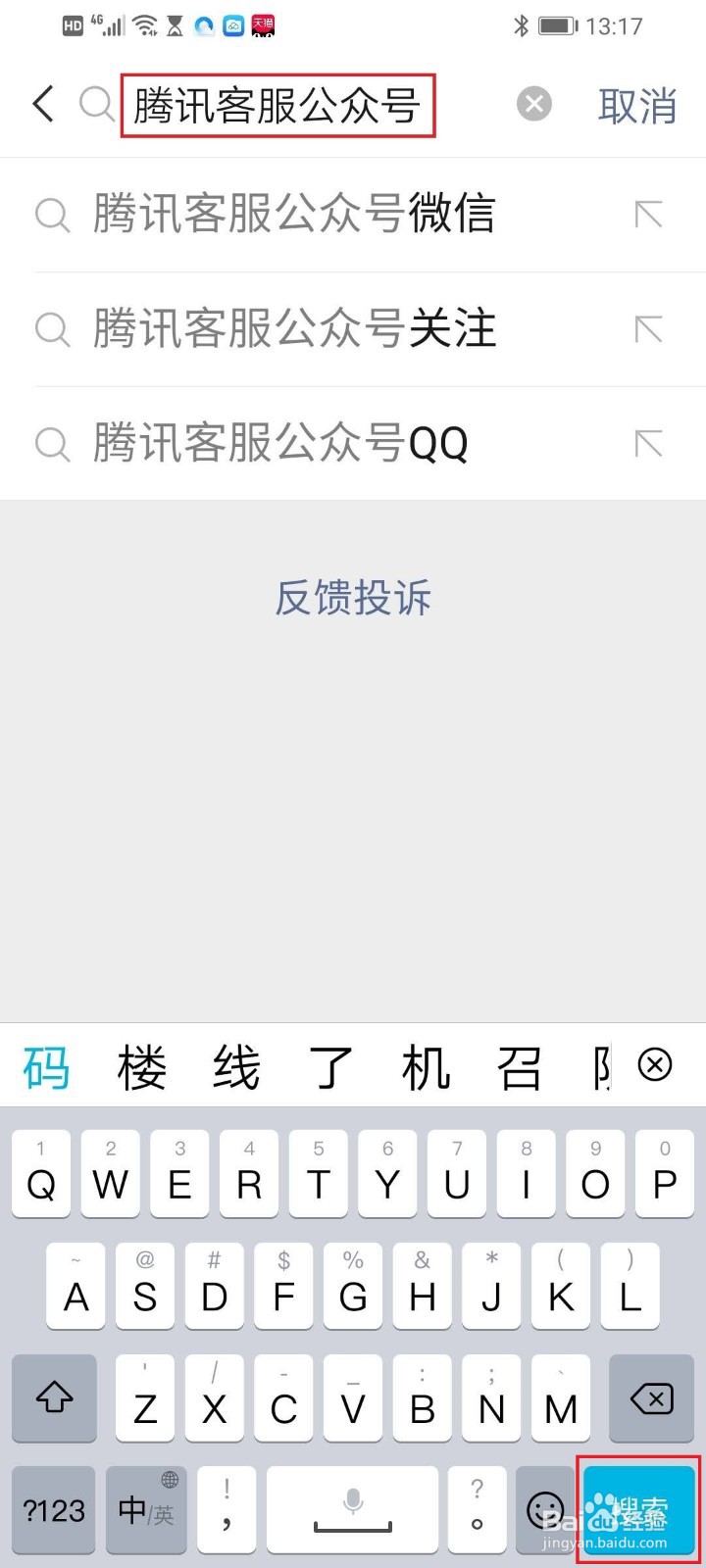Tap the insert arrow next to 腾讯客服公众号微信
The width and height of the screenshot is (706, 1568).
(649, 214)
